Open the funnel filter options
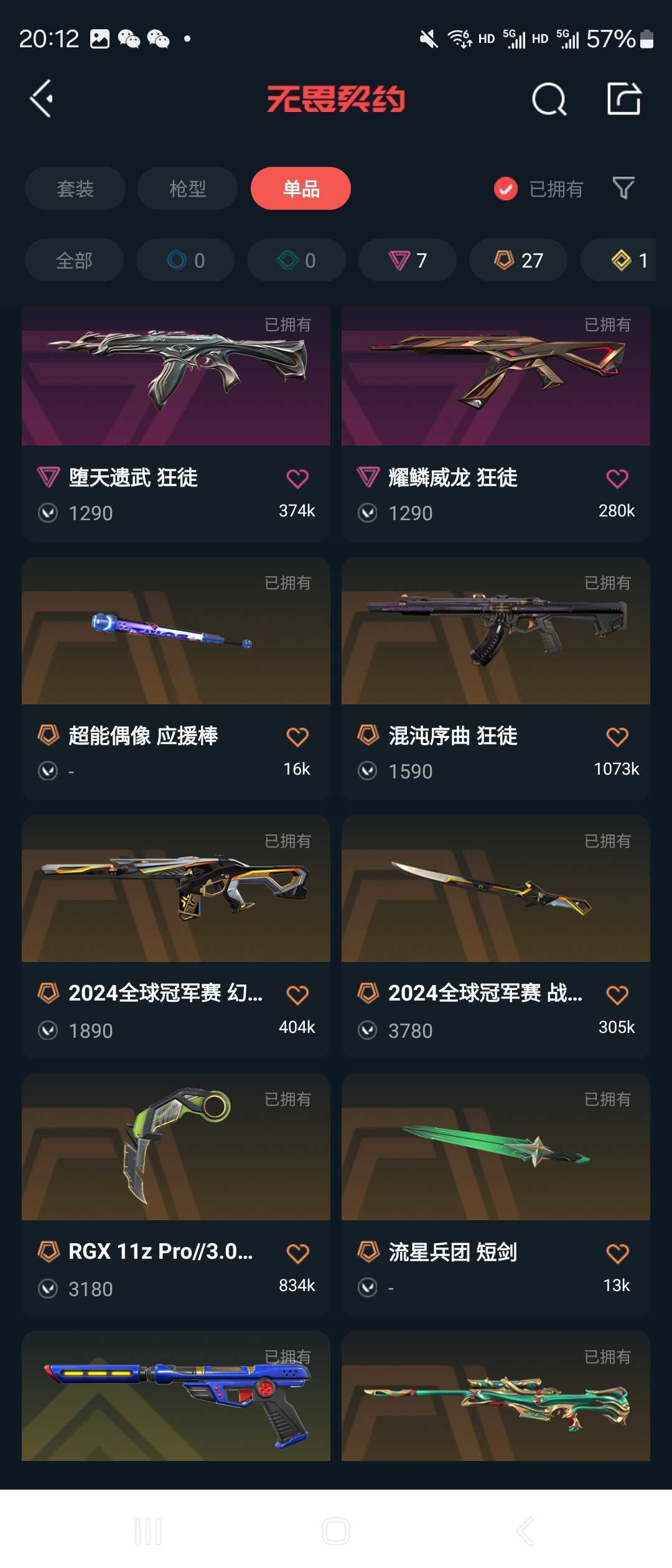 point(623,188)
